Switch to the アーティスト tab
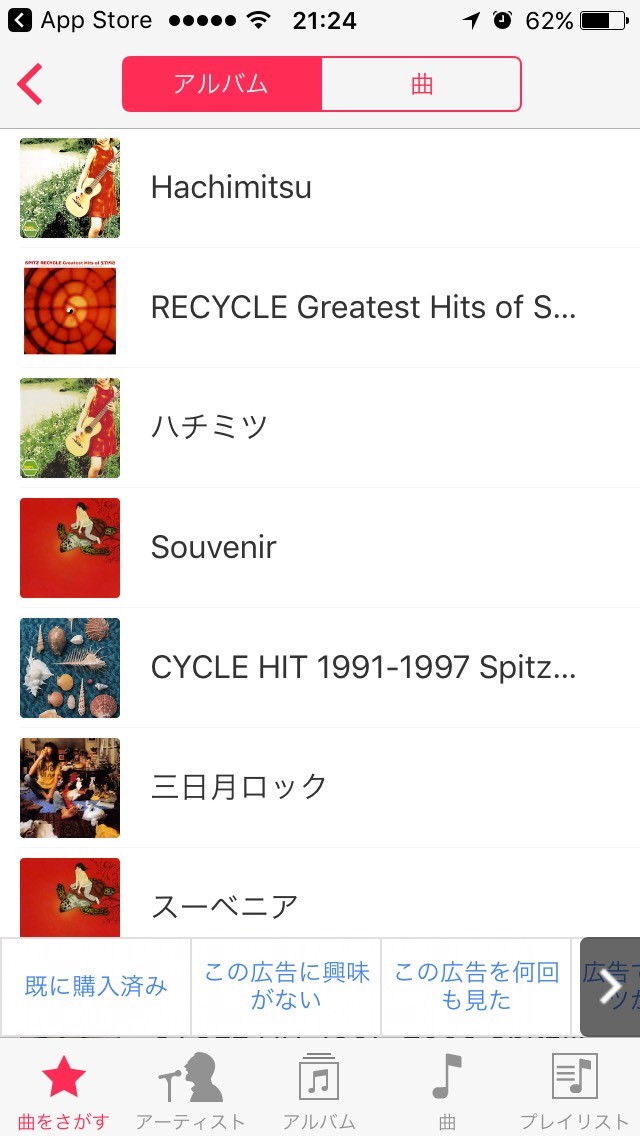 [190, 1090]
